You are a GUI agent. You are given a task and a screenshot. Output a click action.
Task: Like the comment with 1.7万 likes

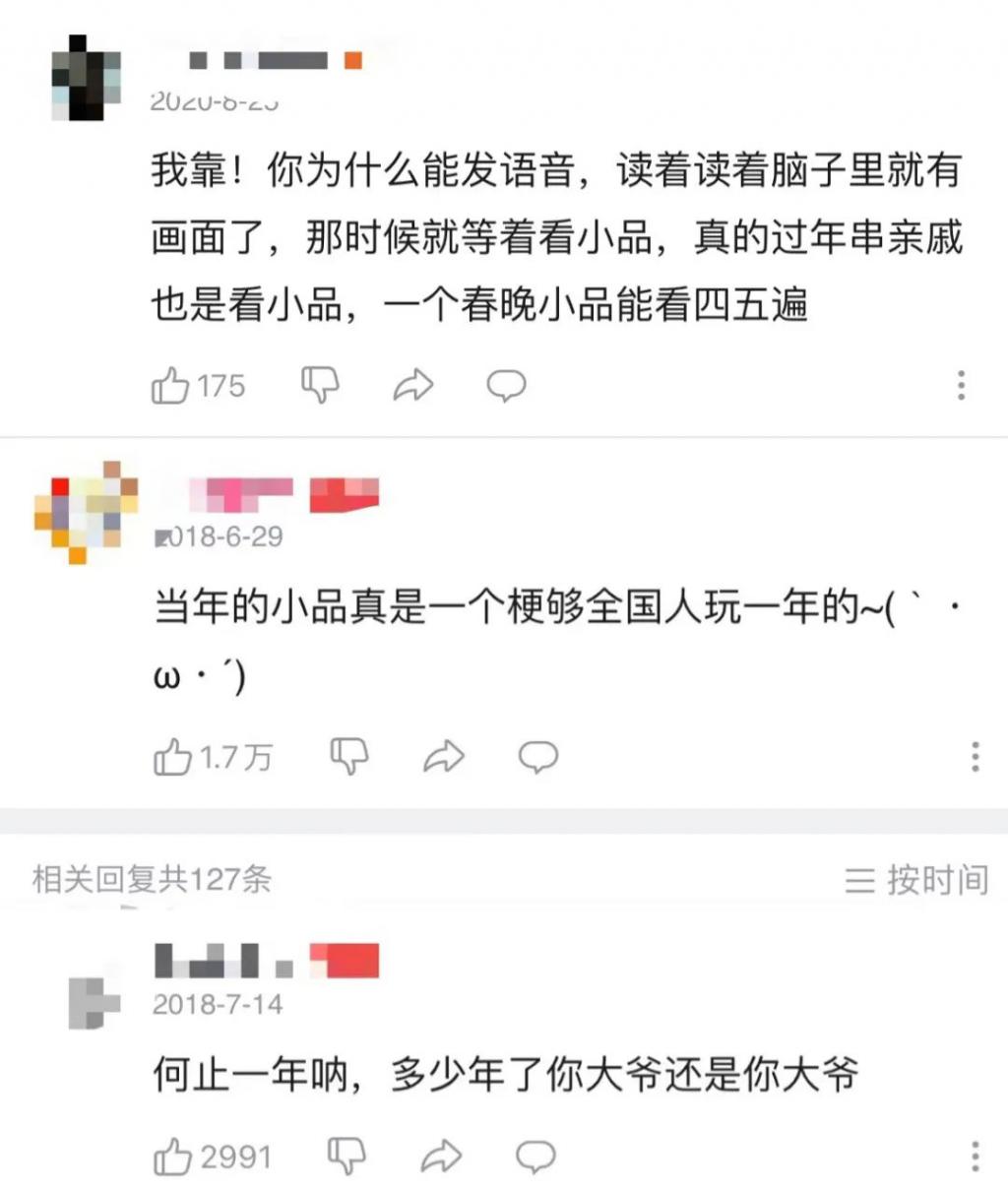click(x=173, y=757)
